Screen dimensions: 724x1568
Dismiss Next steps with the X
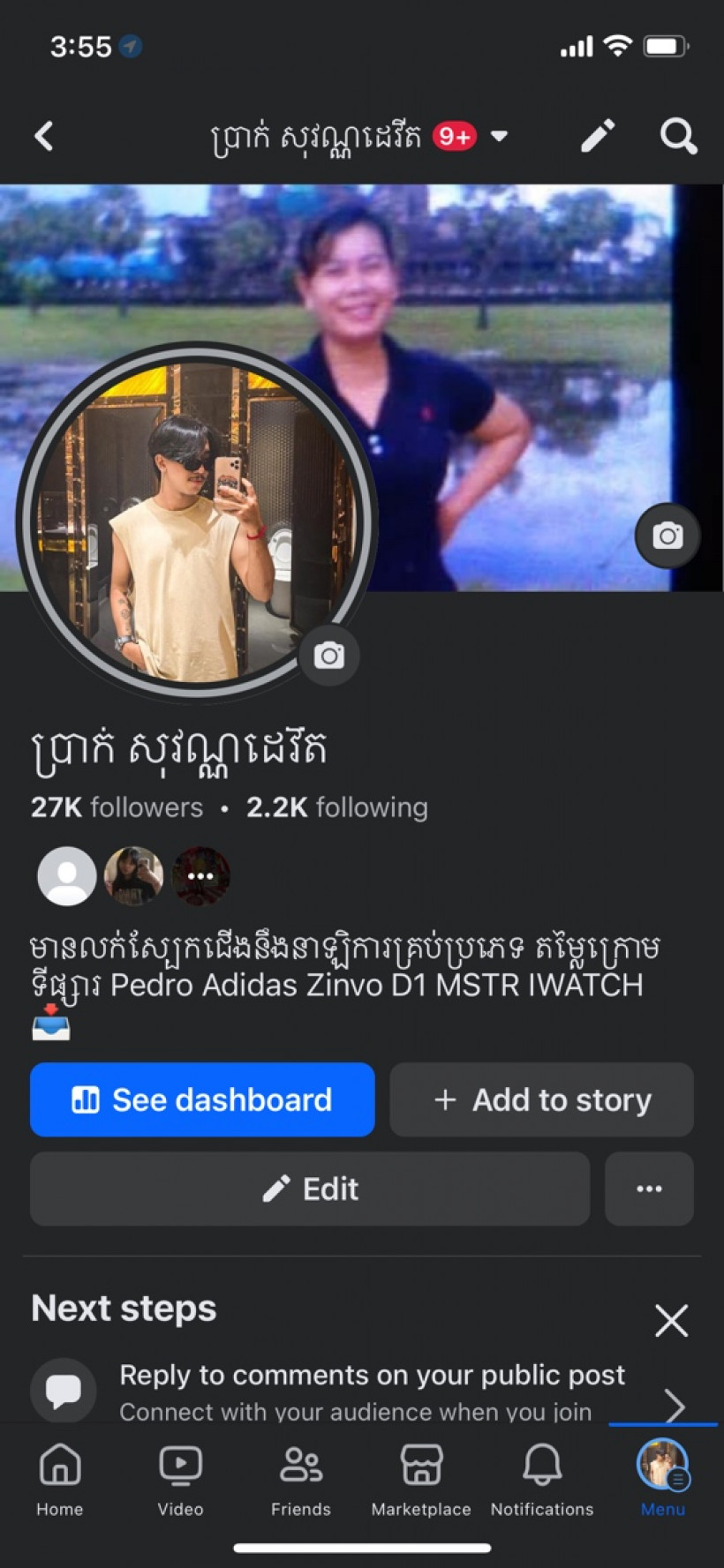671,1320
